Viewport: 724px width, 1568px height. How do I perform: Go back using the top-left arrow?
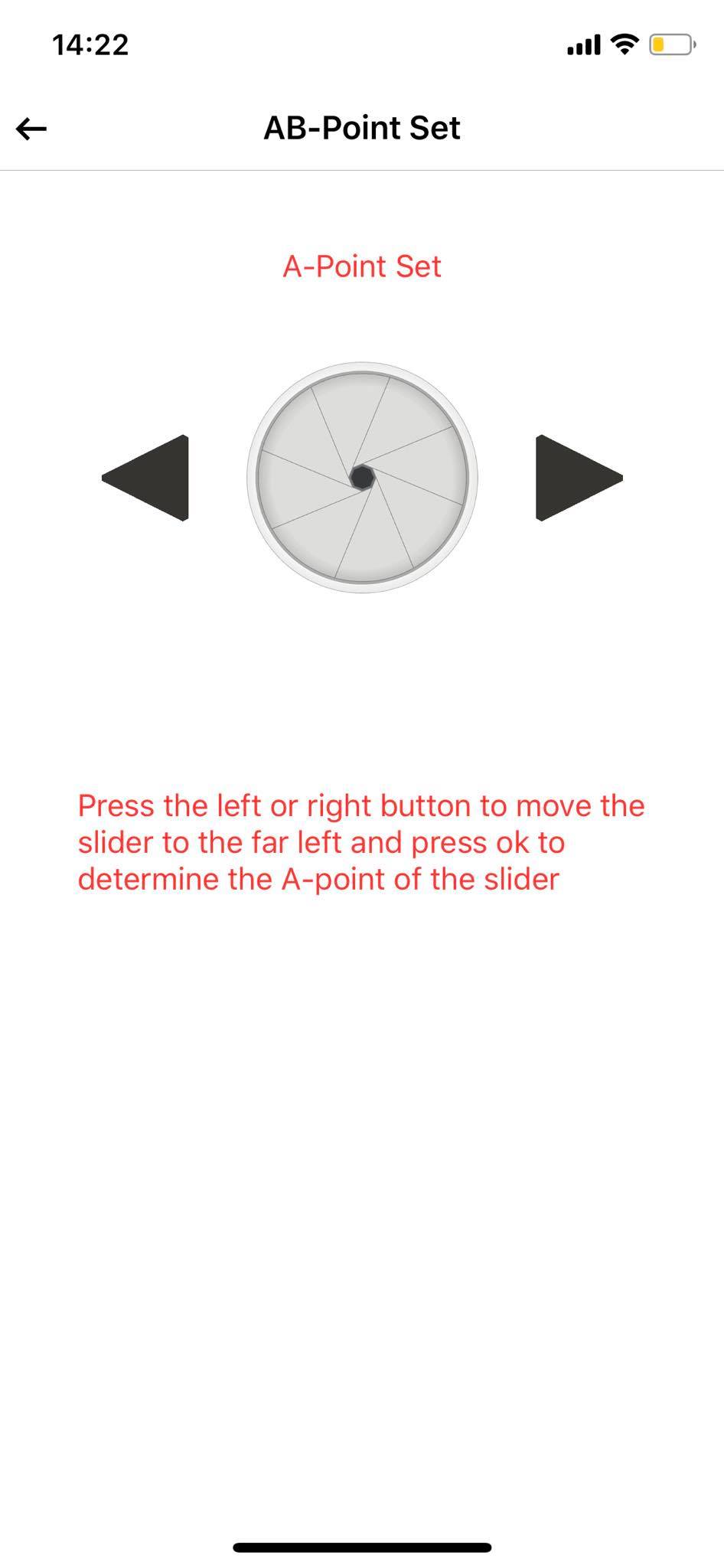[x=31, y=129]
